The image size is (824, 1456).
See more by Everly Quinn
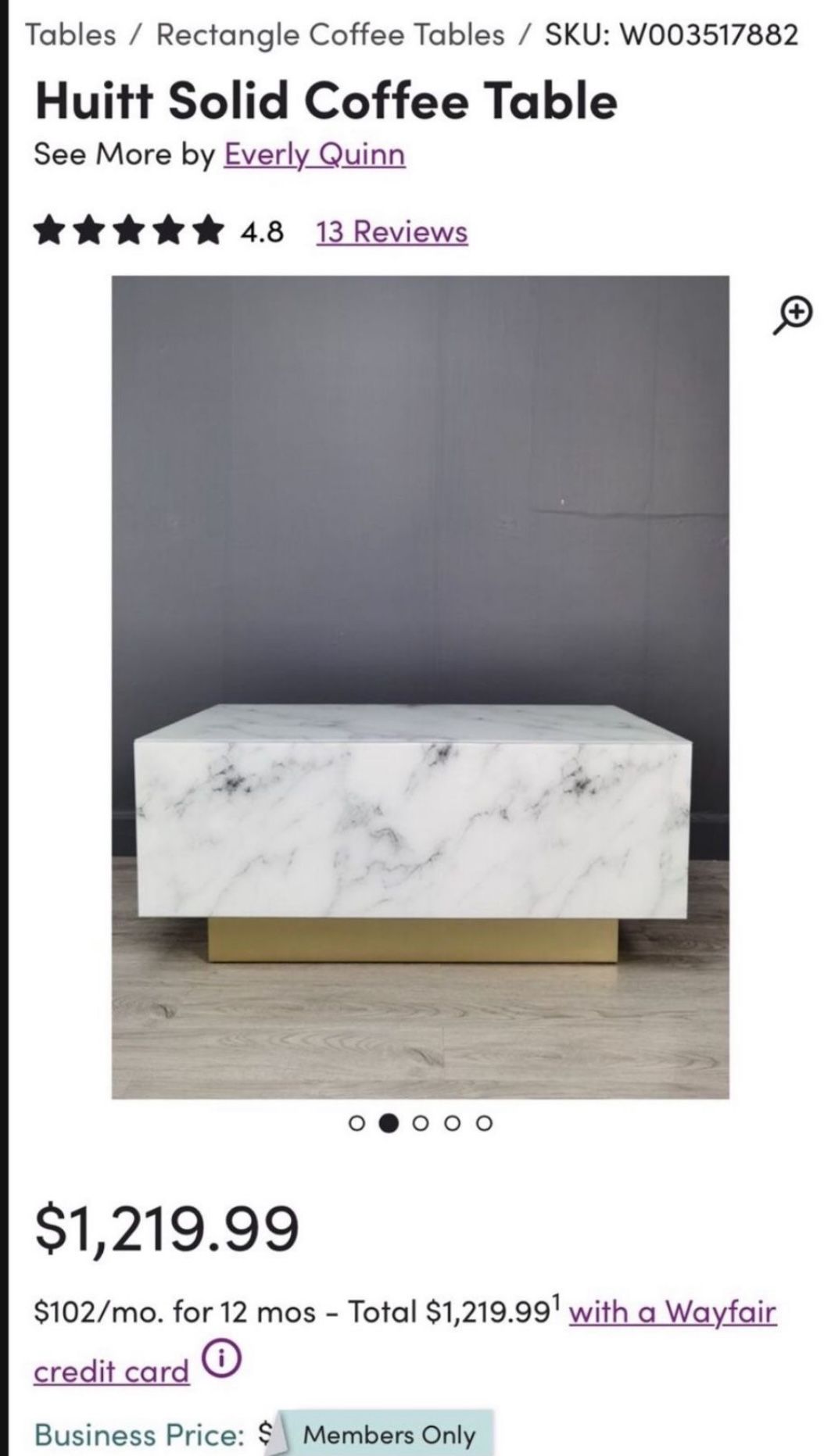(314, 155)
